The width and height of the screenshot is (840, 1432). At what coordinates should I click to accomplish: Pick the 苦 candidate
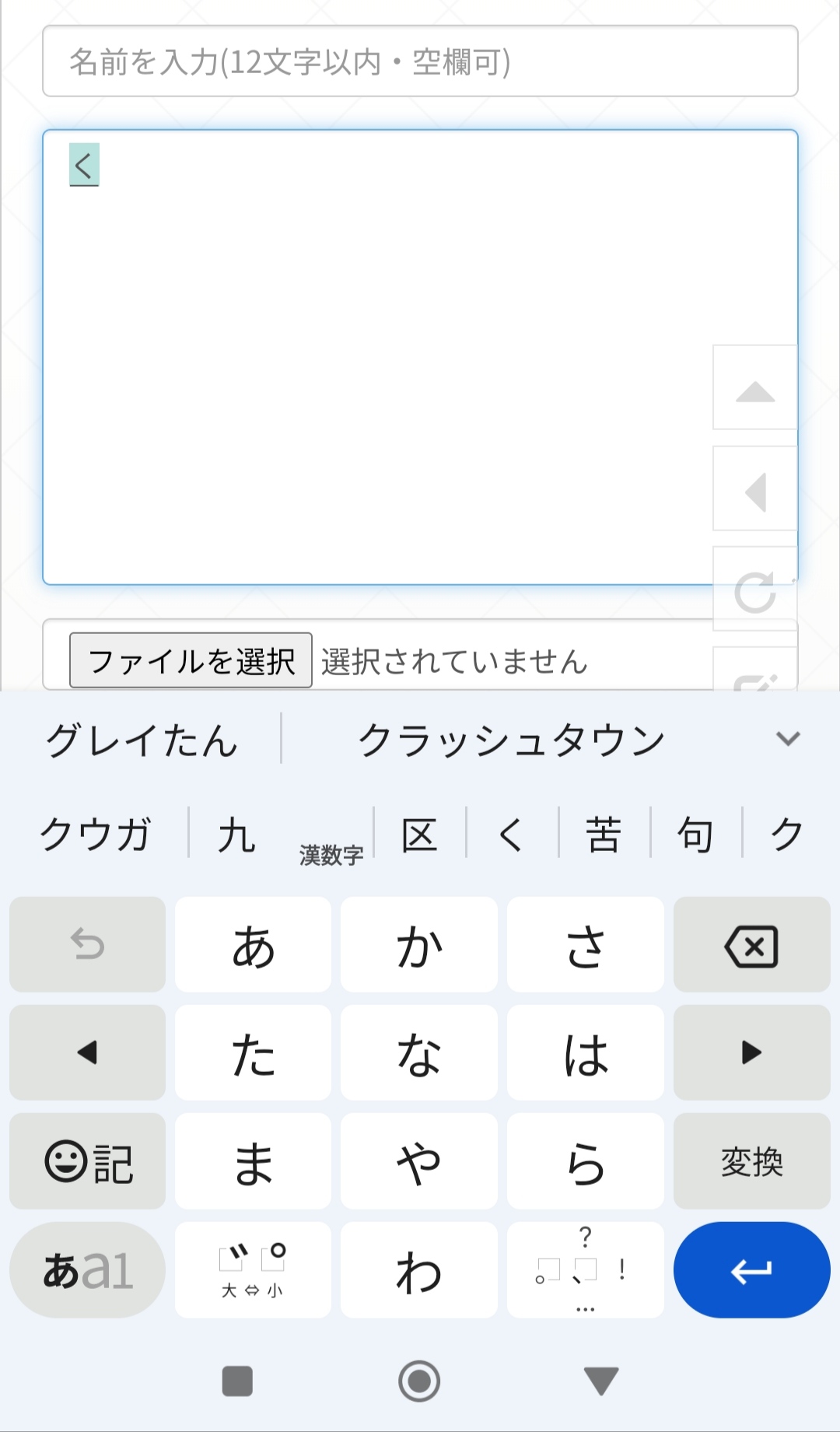click(x=604, y=835)
